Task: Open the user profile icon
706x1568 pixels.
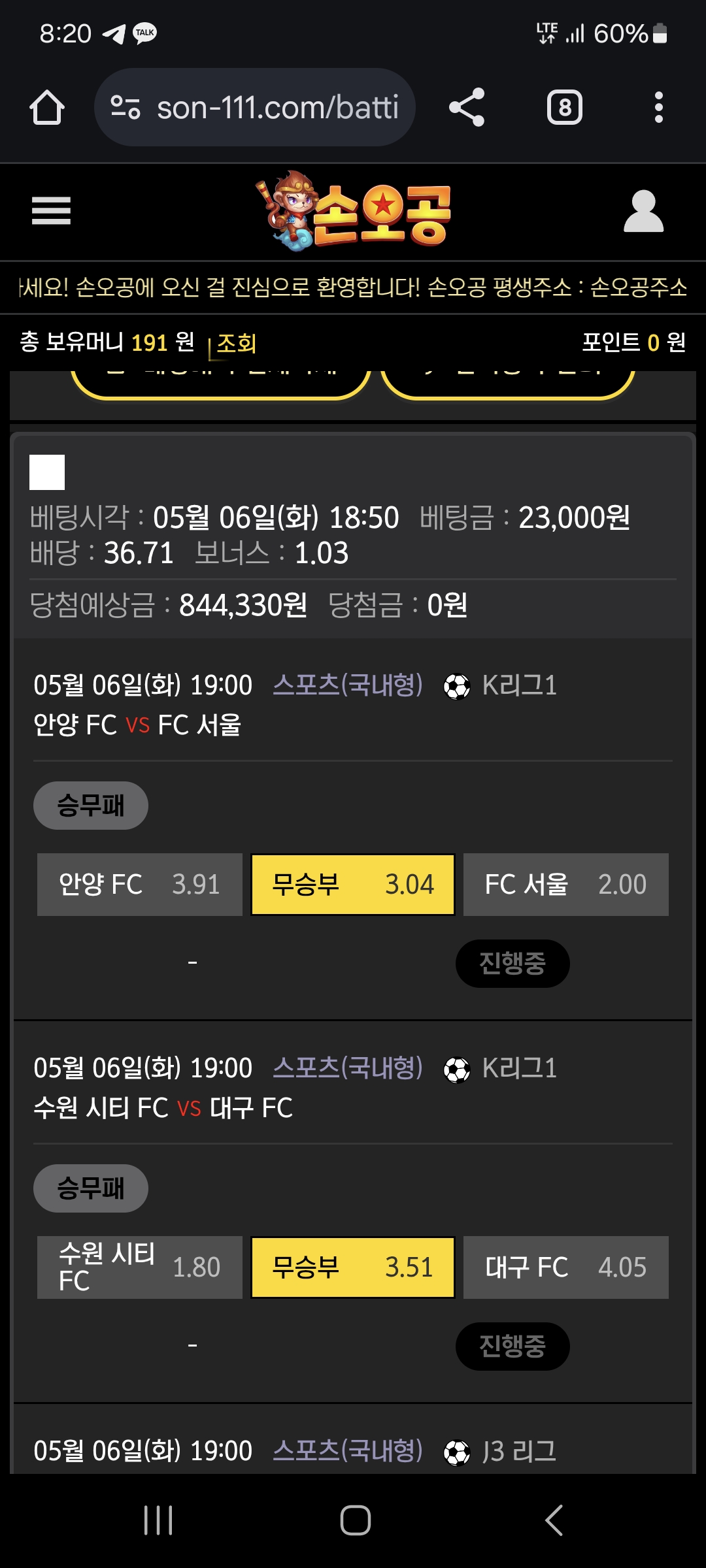Action: click(x=643, y=211)
